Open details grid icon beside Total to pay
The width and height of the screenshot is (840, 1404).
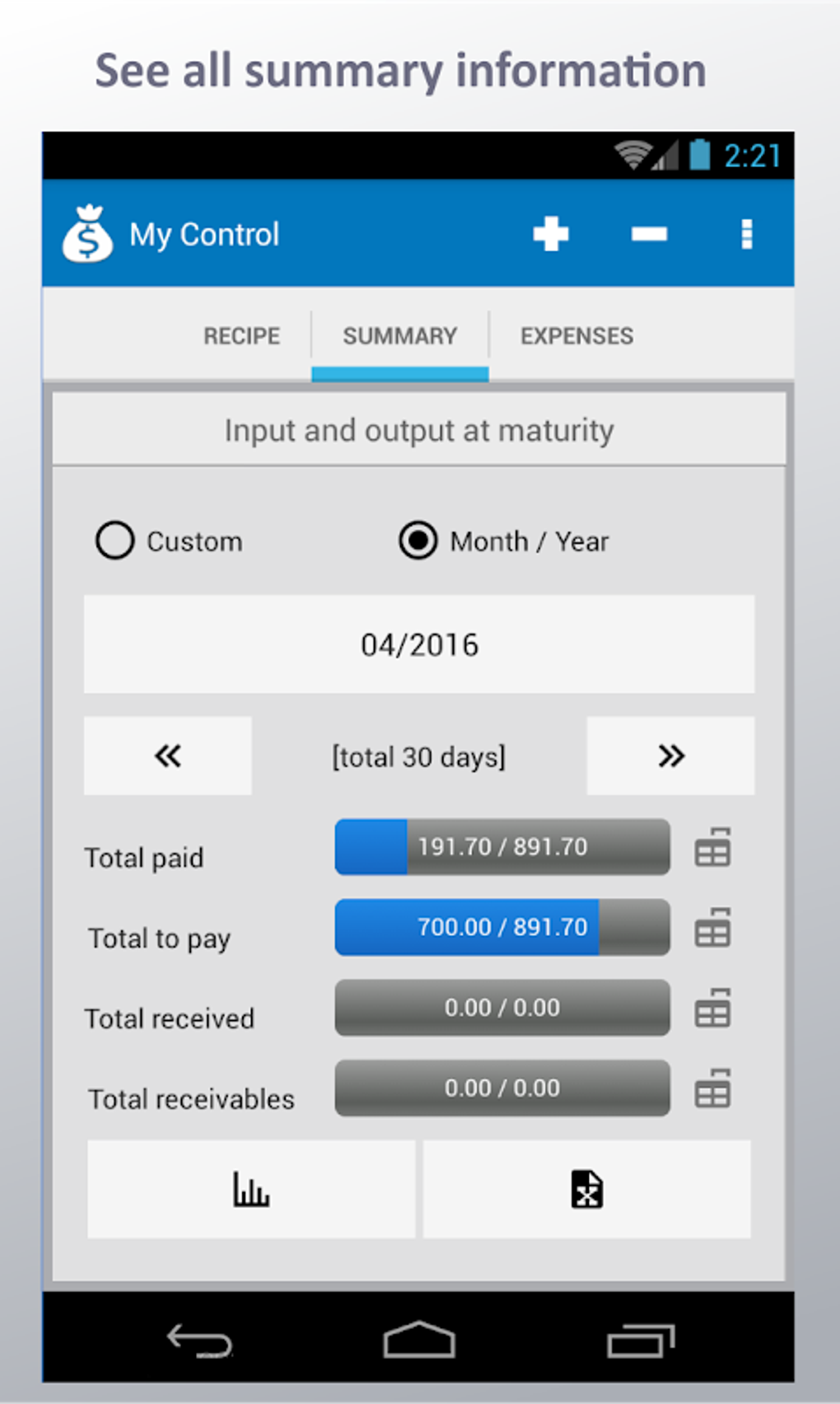pos(713,928)
